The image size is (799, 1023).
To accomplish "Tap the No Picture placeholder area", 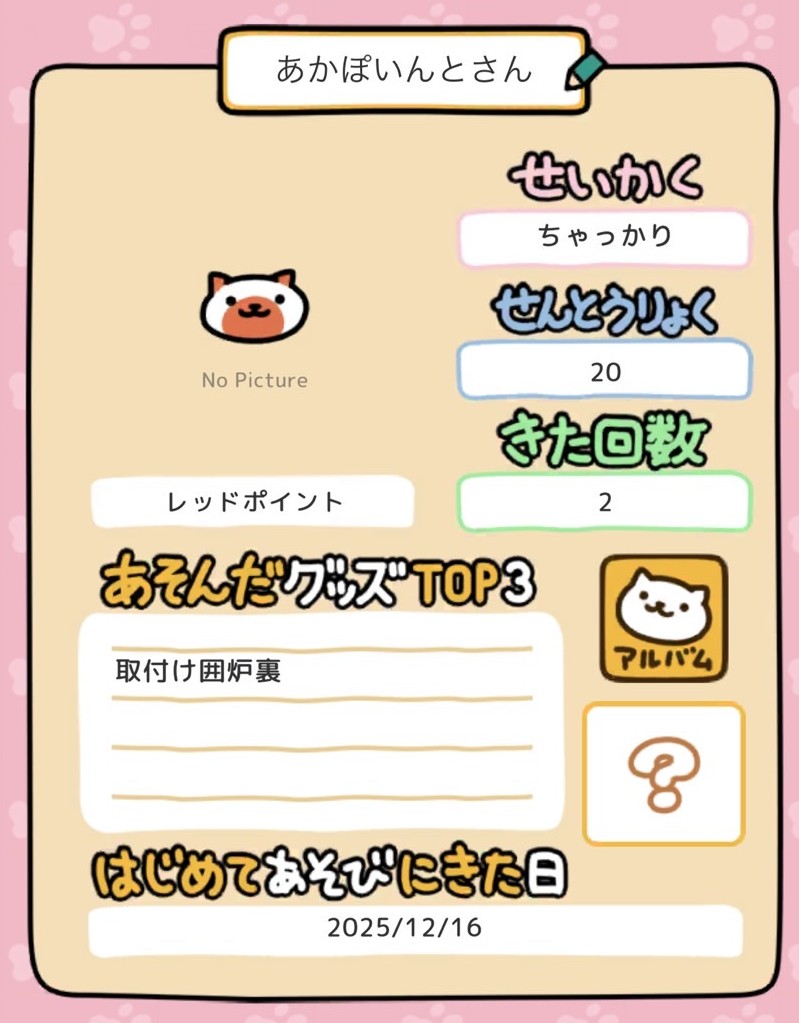I will [x=253, y=379].
